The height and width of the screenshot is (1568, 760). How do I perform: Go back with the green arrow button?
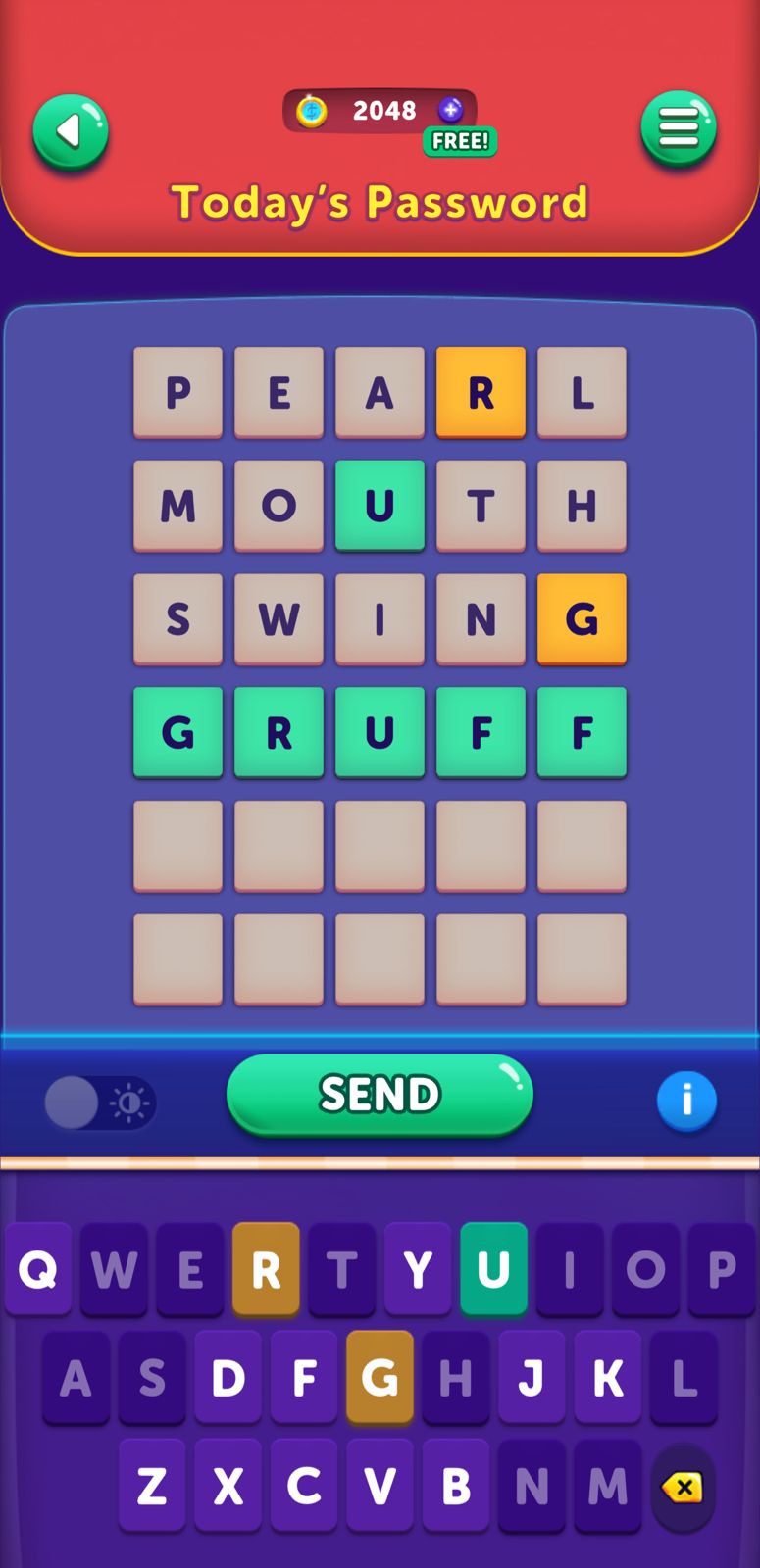pos(70,132)
